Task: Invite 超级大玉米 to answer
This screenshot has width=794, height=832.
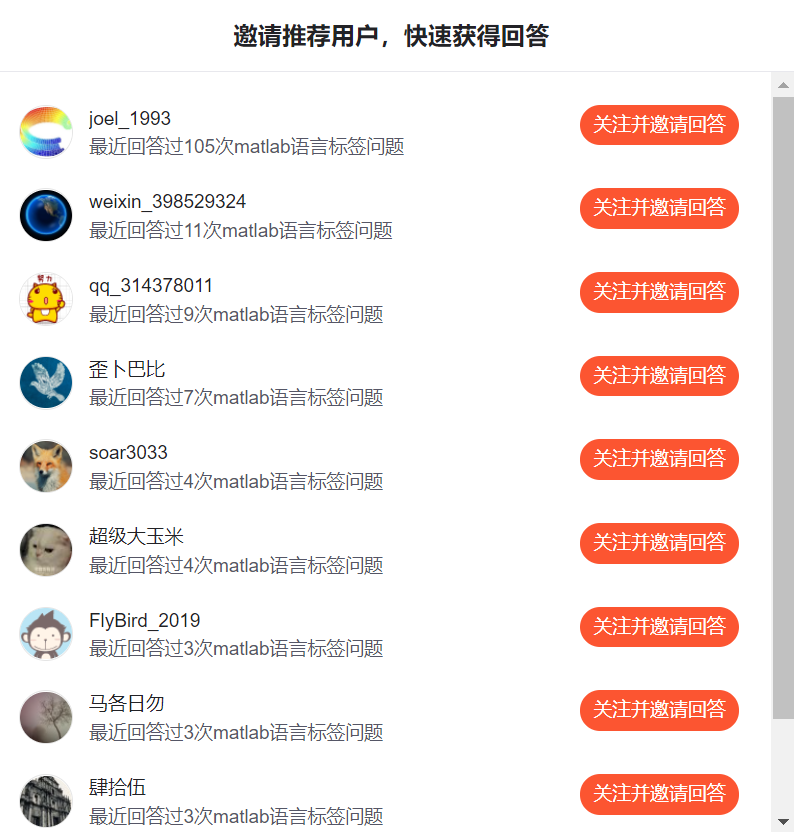Action: (659, 543)
